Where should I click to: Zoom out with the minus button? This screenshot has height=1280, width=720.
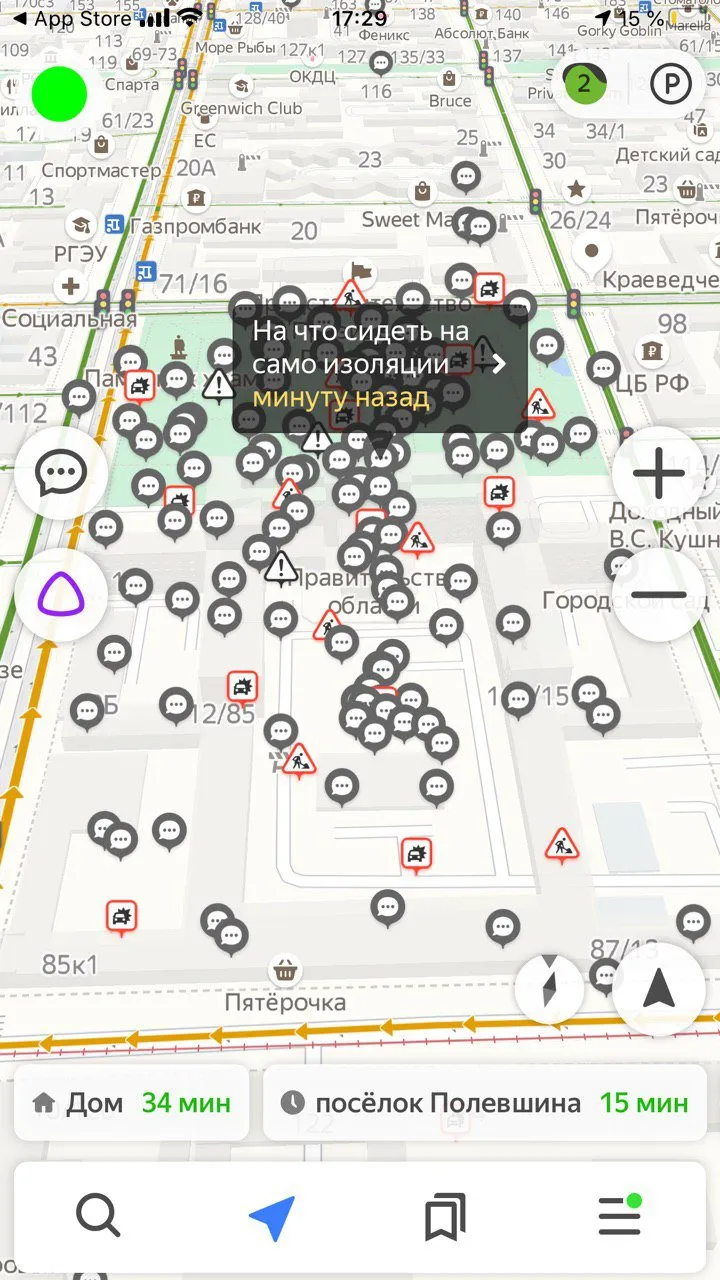[660, 594]
